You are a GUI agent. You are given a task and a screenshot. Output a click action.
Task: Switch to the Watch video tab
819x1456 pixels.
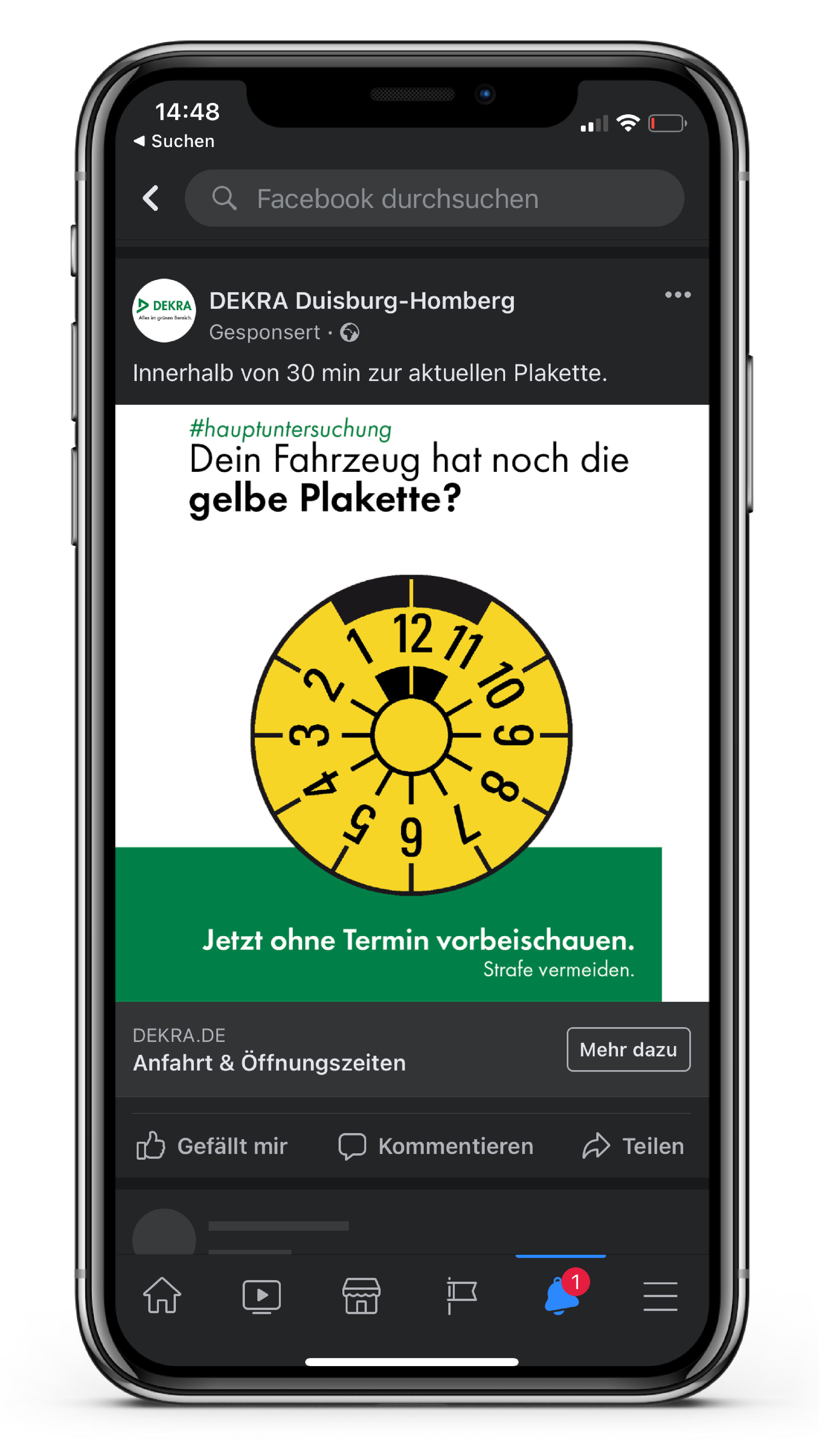pyautogui.click(x=262, y=1296)
